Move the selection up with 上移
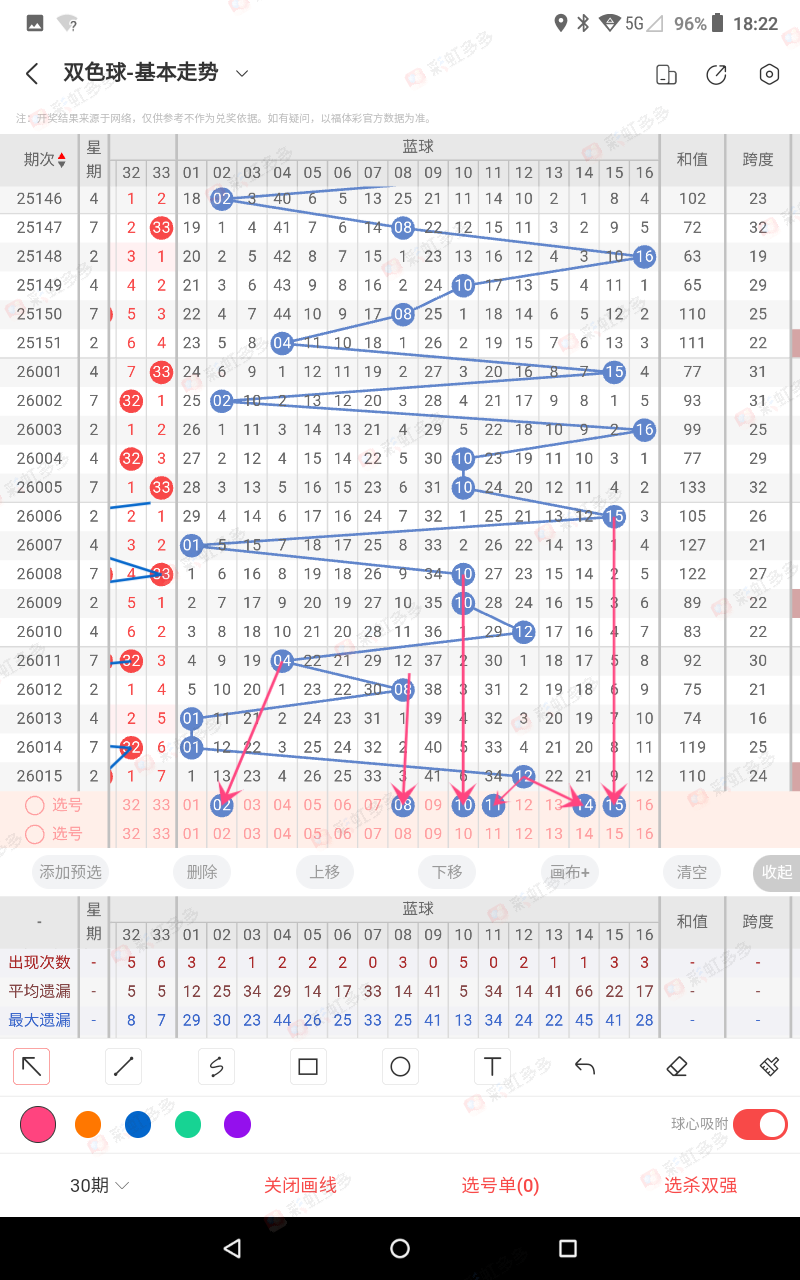 pyautogui.click(x=324, y=872)
